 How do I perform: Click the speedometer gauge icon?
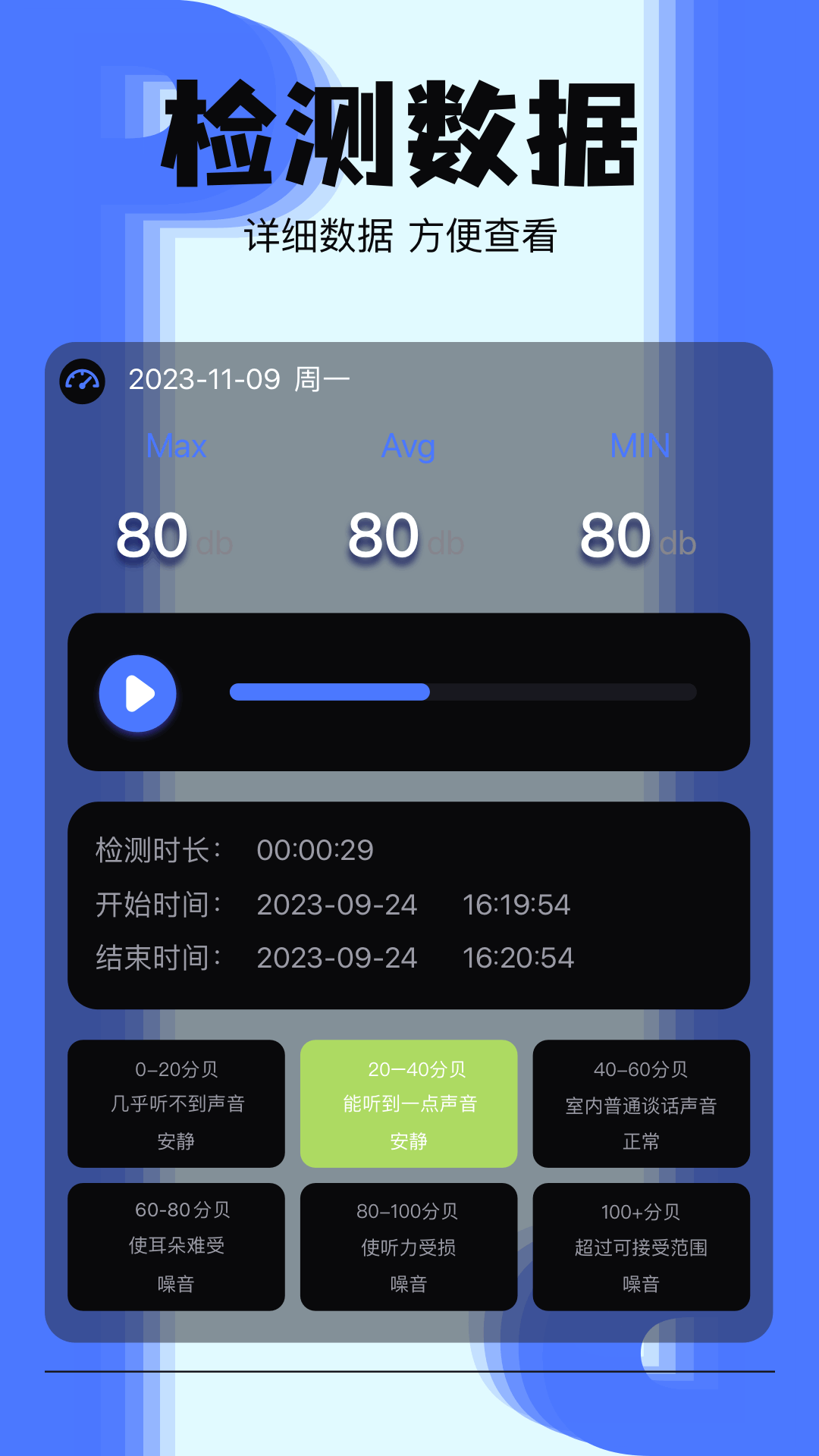click(83, 381)
